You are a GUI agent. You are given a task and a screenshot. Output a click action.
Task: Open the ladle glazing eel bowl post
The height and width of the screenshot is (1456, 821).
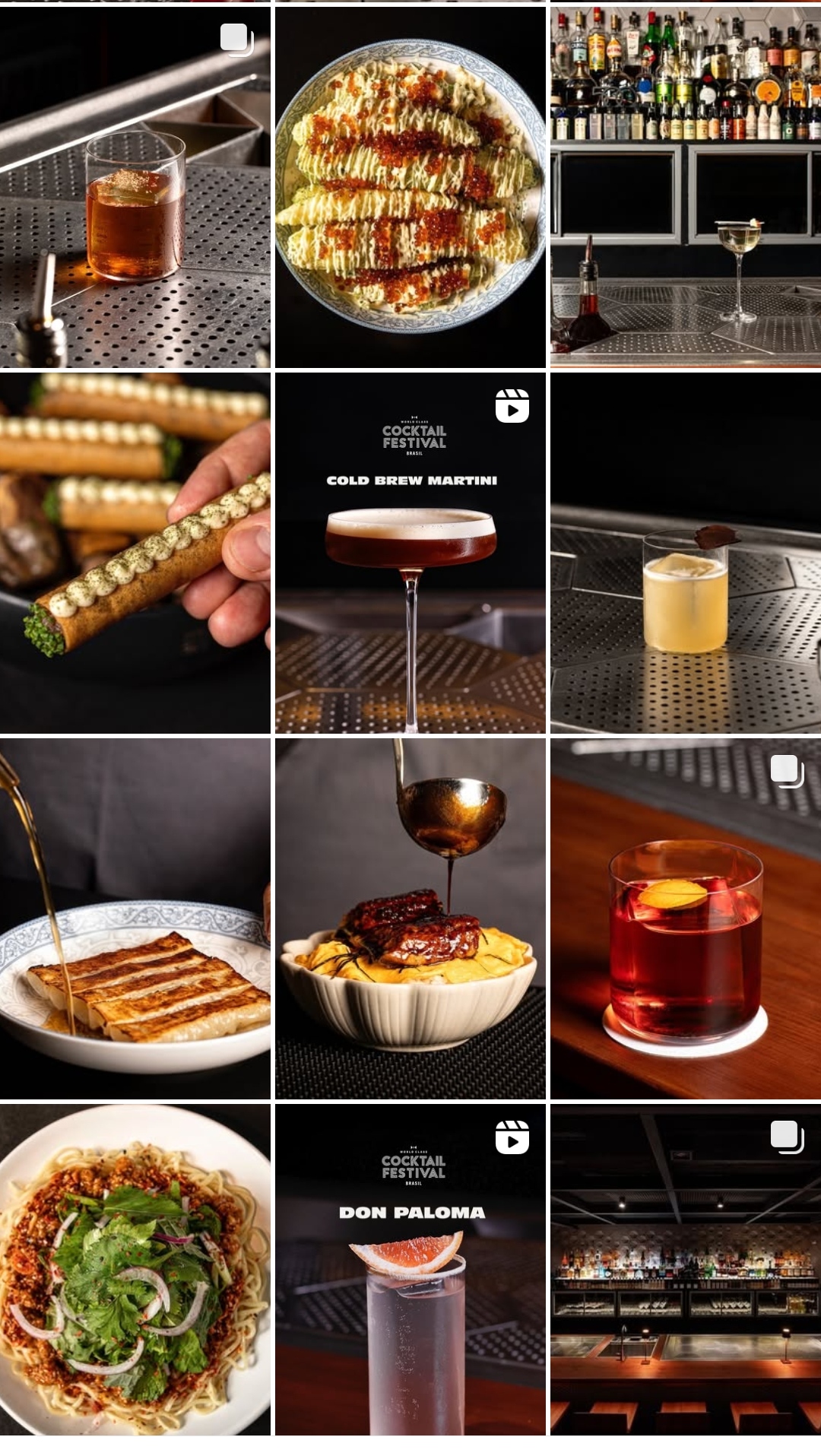click(410, 918)
